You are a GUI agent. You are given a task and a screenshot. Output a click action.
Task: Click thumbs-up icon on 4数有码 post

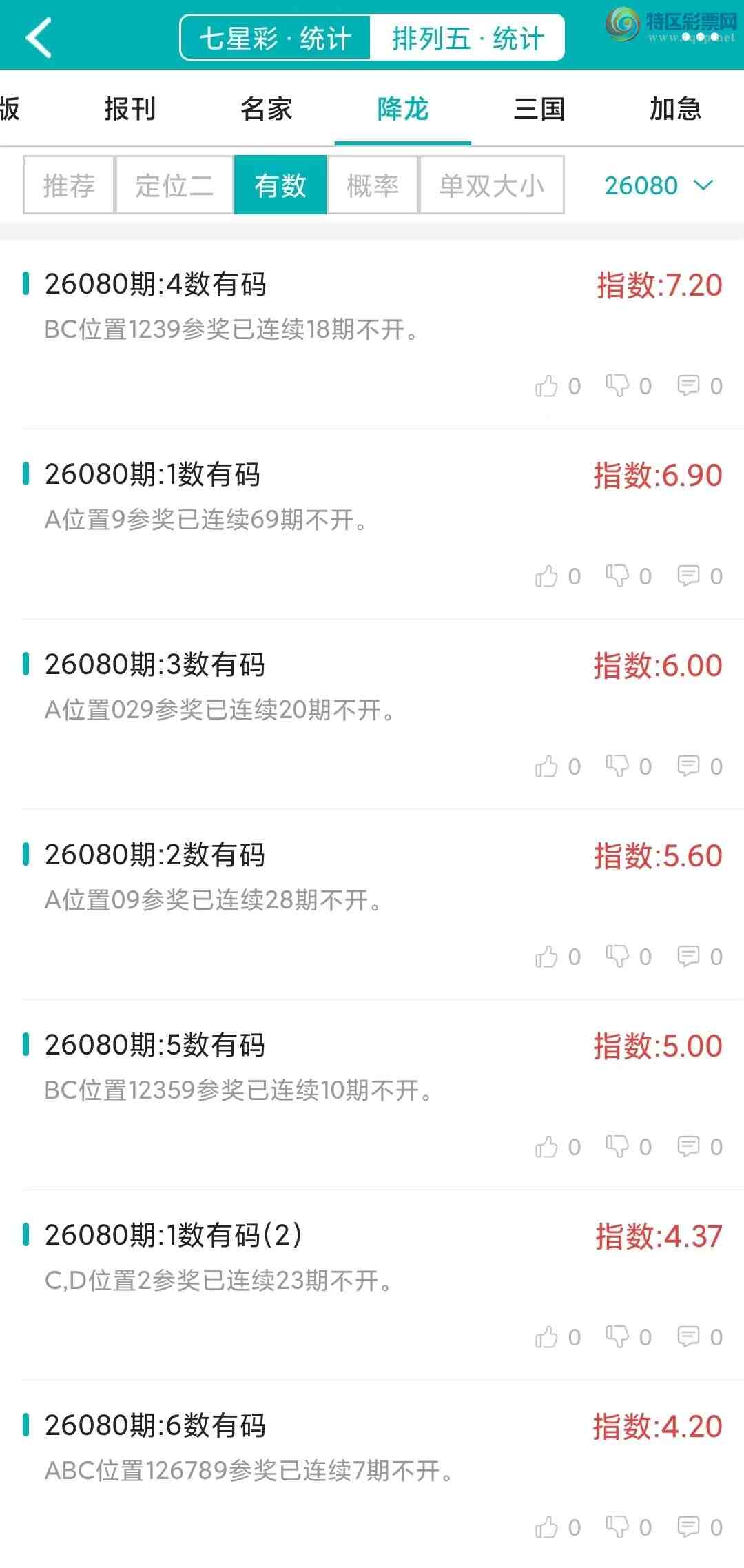[548, 386]
